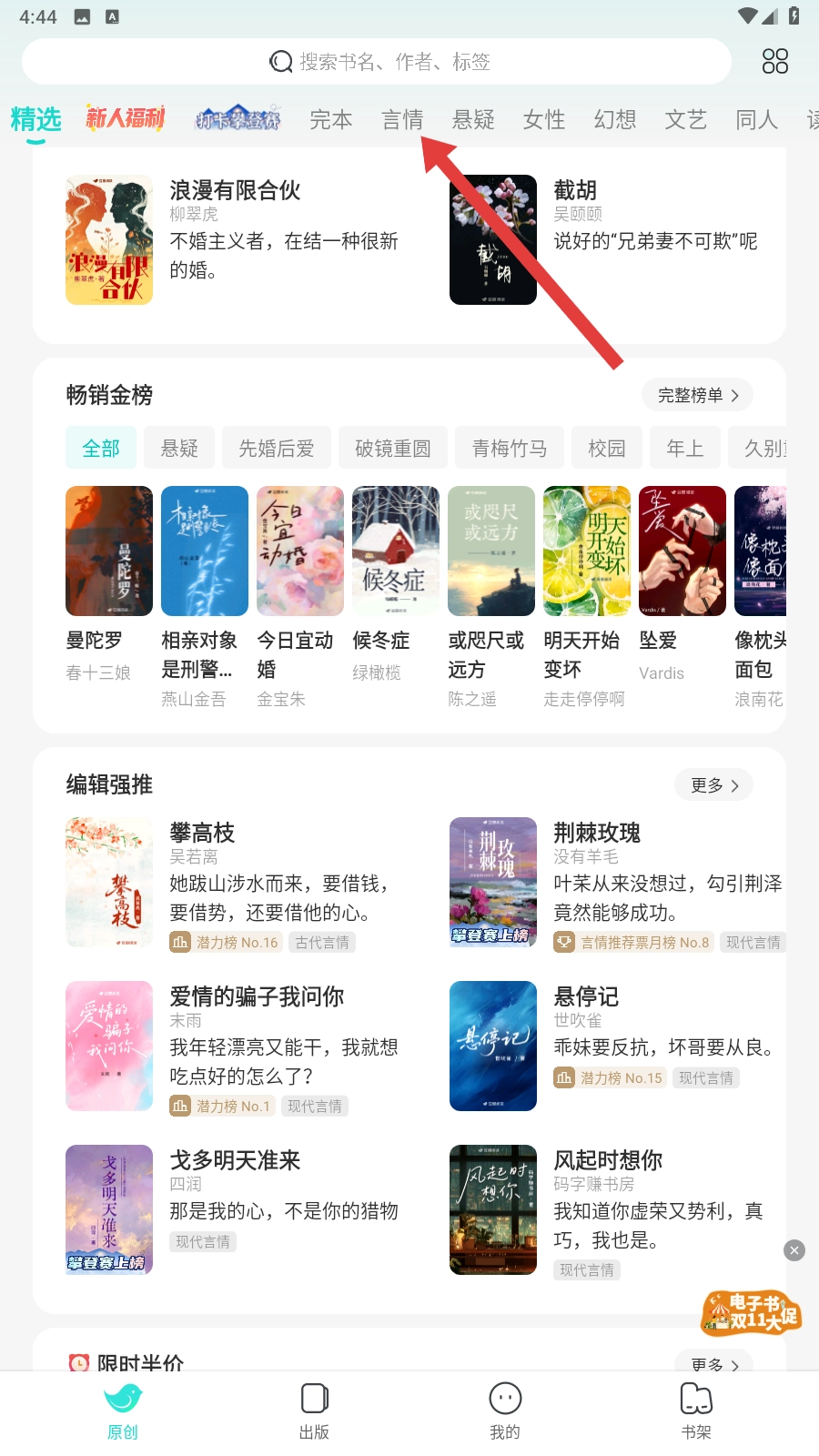Image resolution: width=819 pixels, height=1456 pixels.
Task: Open the category grid icon
Action: pyautogui.click(x=774, y=62)
